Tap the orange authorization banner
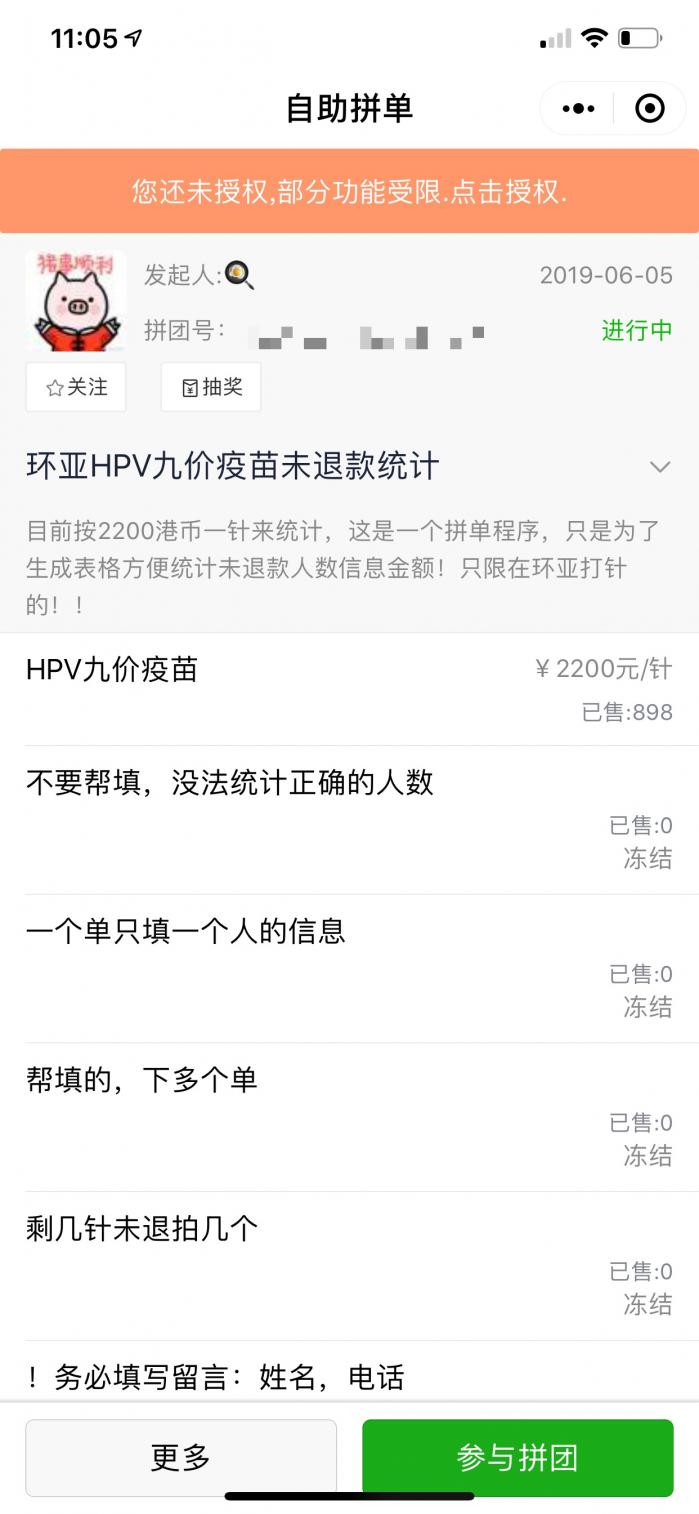The width and height of the screenshot is (699, 1514). click(x=349, y=191)
